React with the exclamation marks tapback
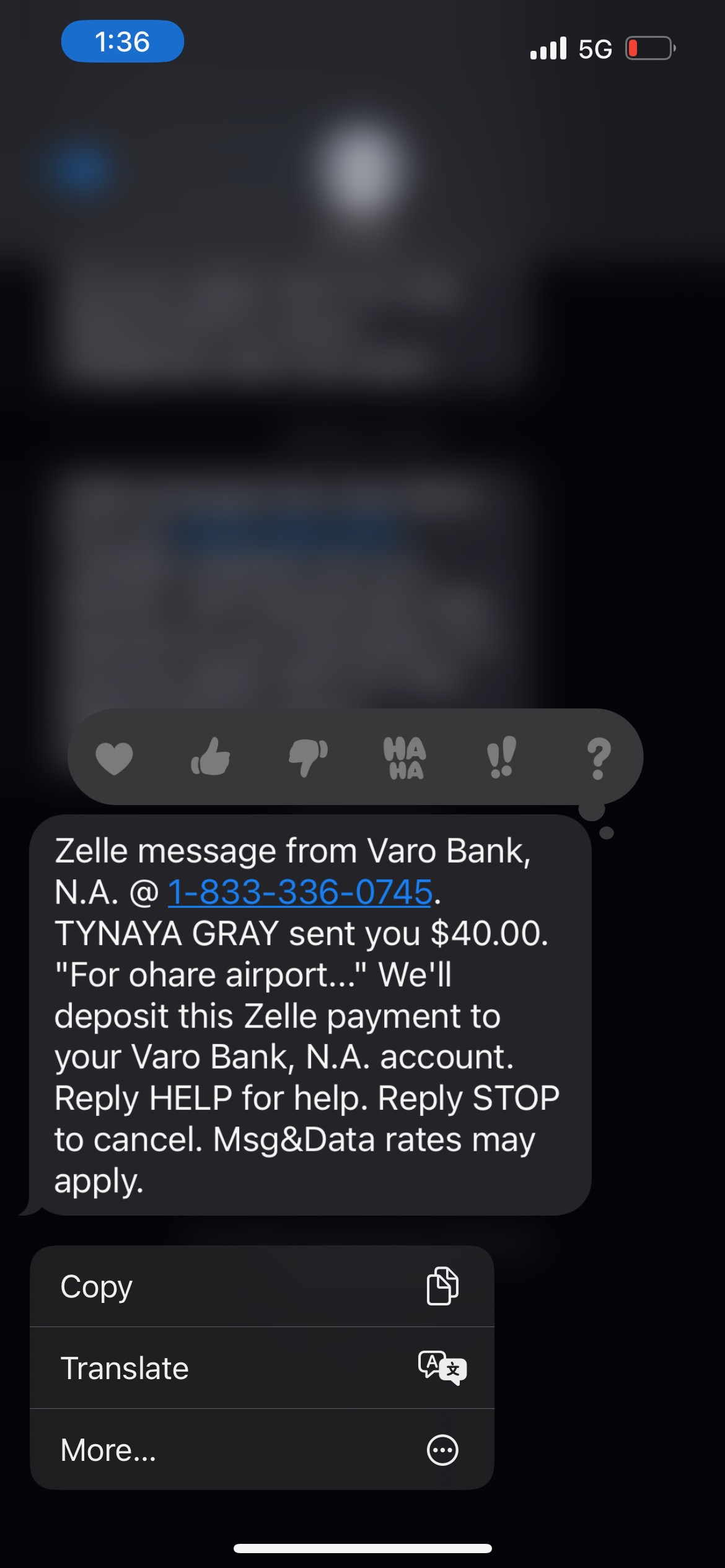The height and width of the screenshot is (1568, 725). coord(501,757)
